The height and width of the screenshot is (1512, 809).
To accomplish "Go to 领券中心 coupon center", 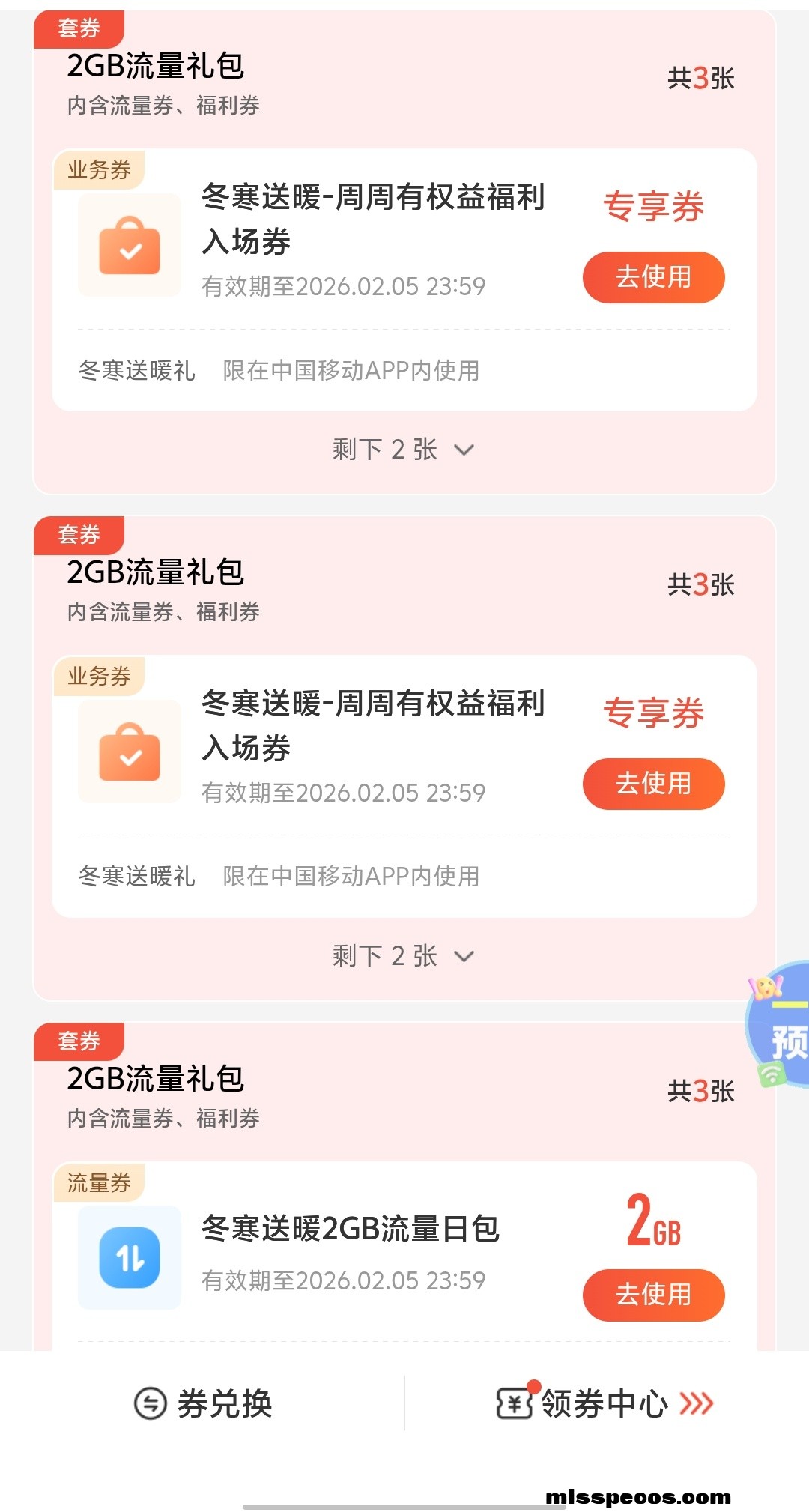I will 605,1403.
